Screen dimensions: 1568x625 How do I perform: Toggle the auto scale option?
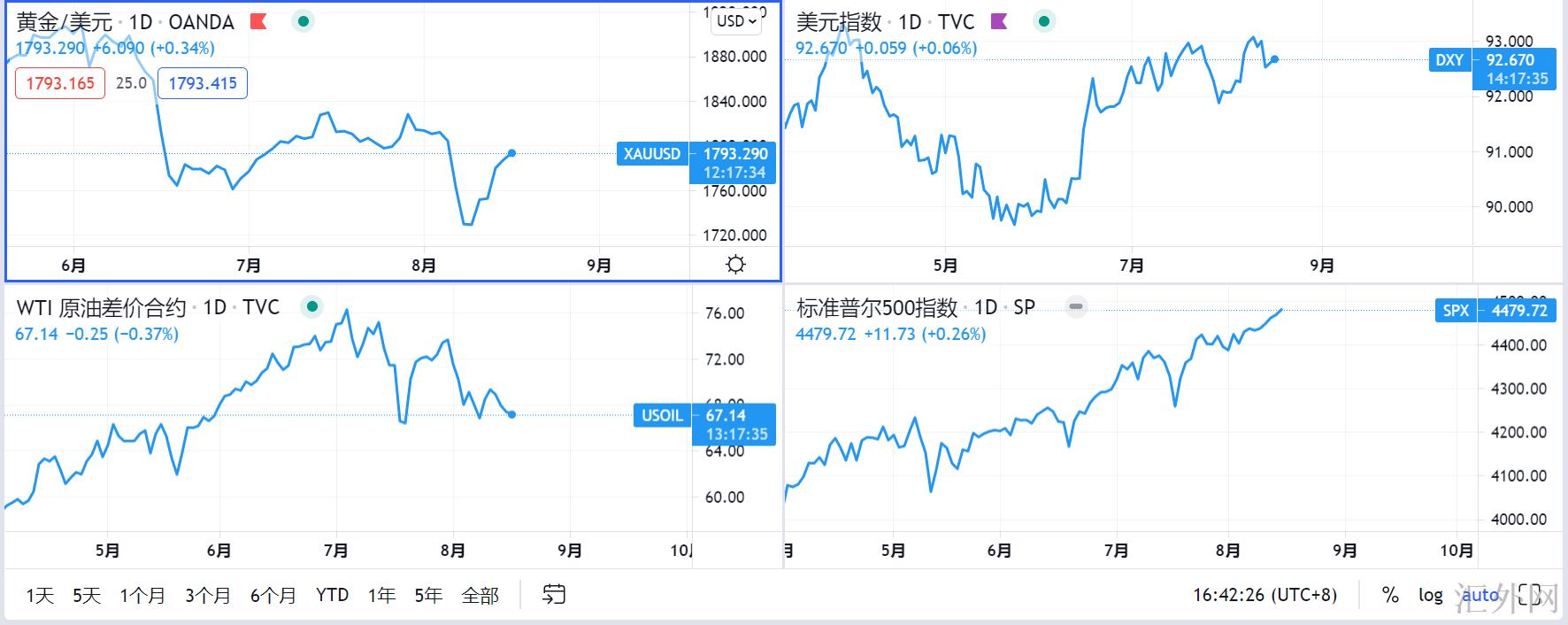1480,595
